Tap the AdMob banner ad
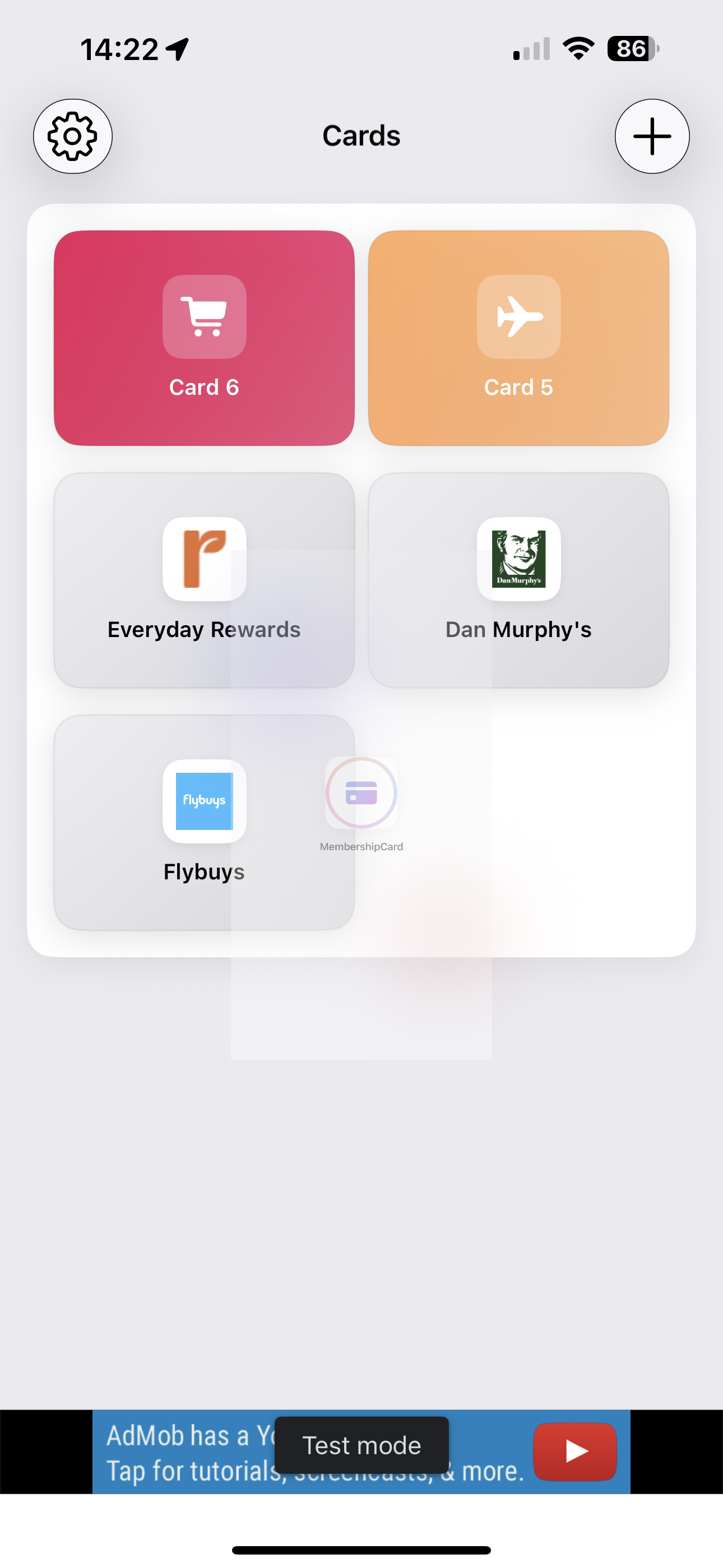This screenshot has width=723, height=1568. 361,1452
